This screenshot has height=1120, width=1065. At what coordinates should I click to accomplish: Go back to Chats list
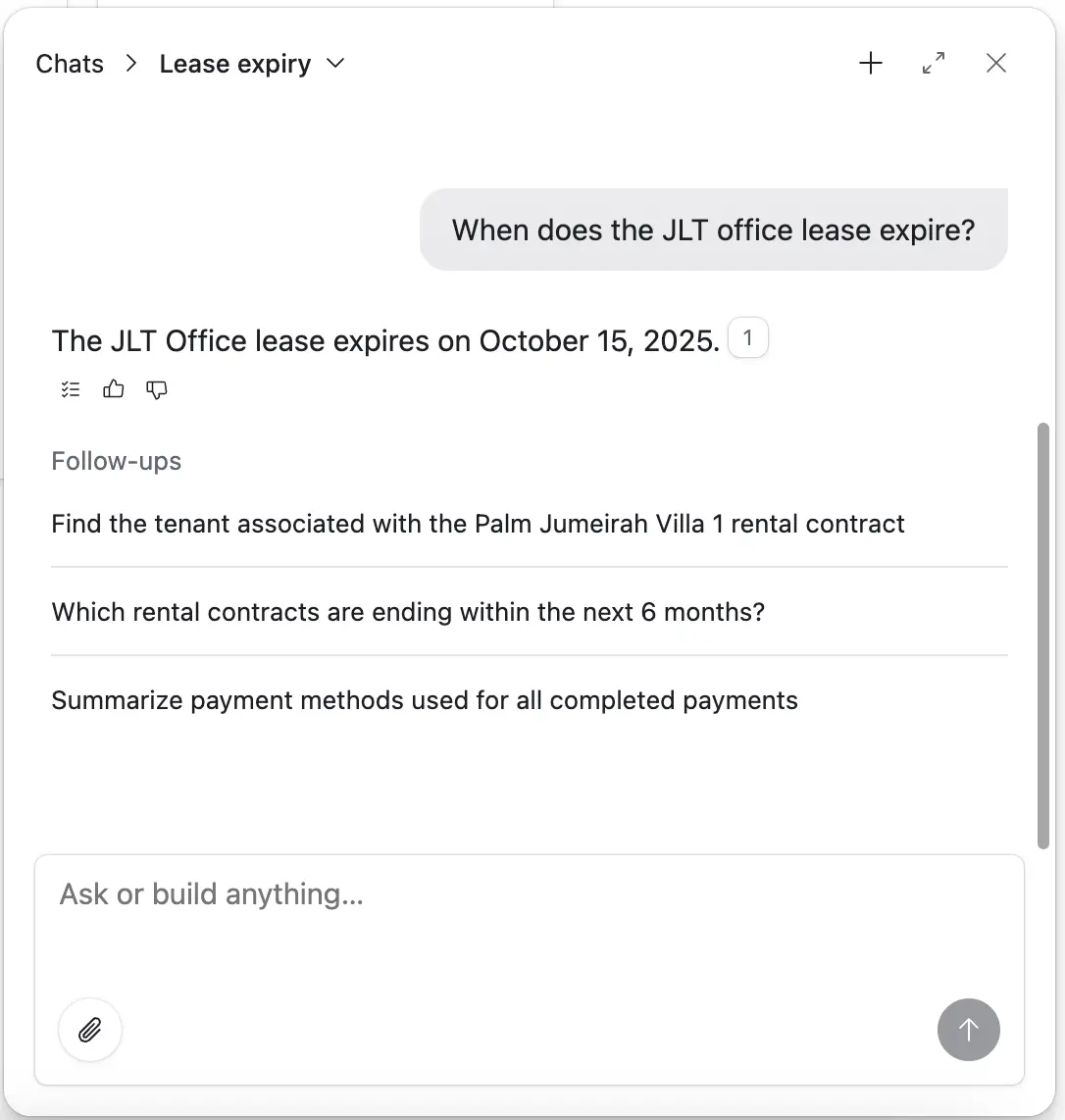click(x=70, y=64)
